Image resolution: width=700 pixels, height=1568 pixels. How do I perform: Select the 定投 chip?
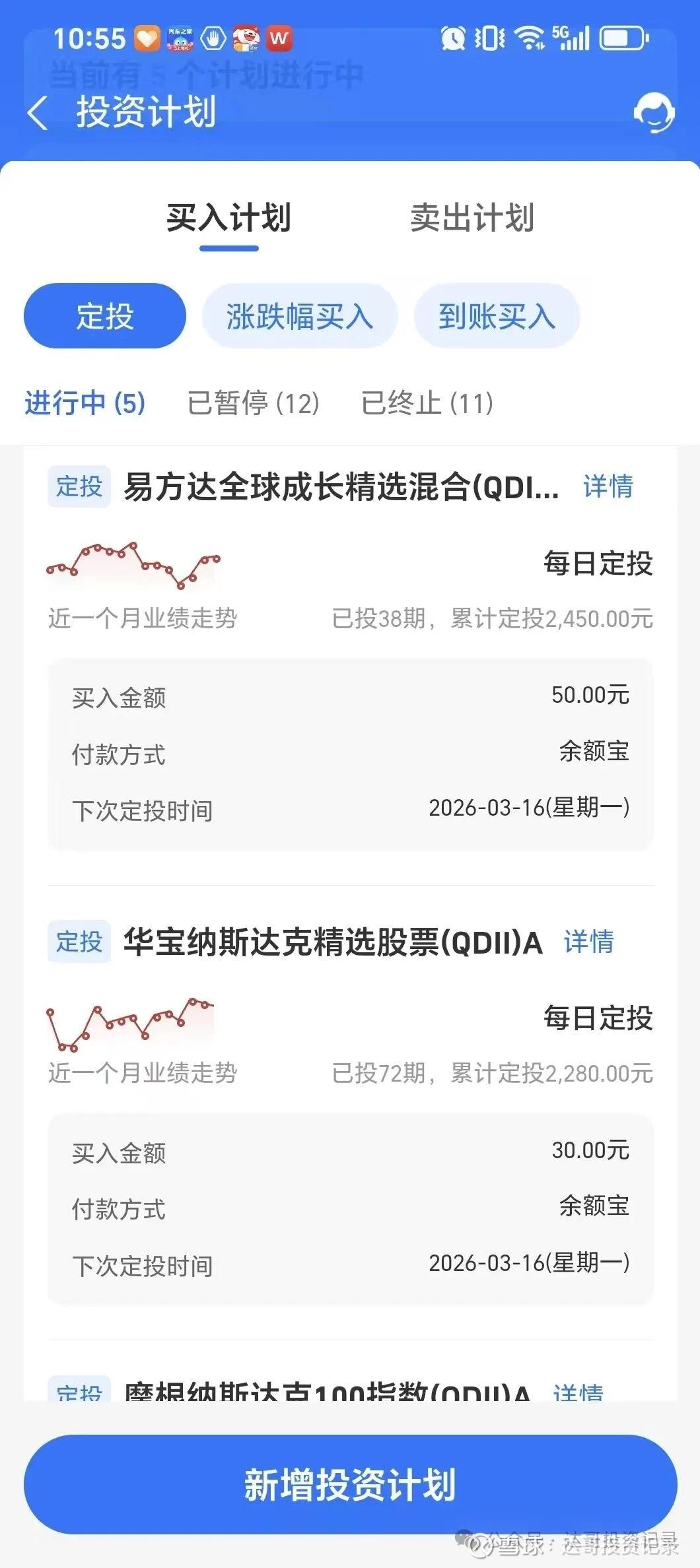[105, 316]
